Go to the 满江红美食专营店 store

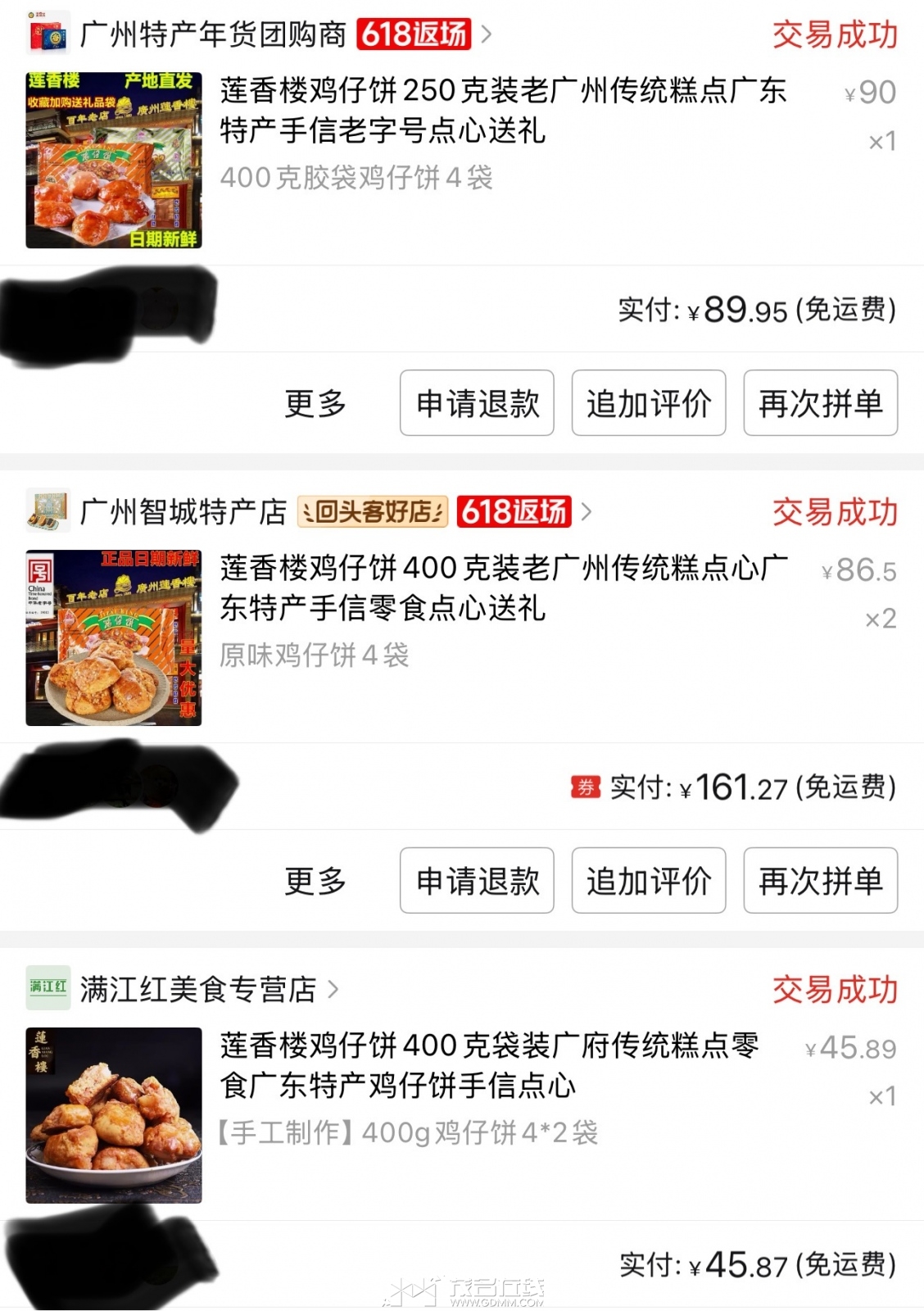[198, 990]
